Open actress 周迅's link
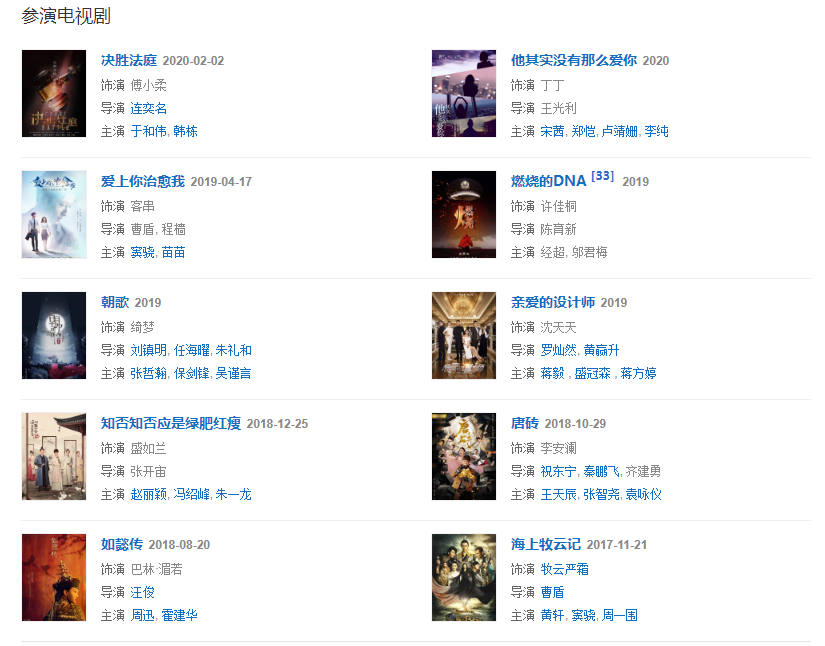Viewport: 825px width, 646px height. click(x=141, y=615)
